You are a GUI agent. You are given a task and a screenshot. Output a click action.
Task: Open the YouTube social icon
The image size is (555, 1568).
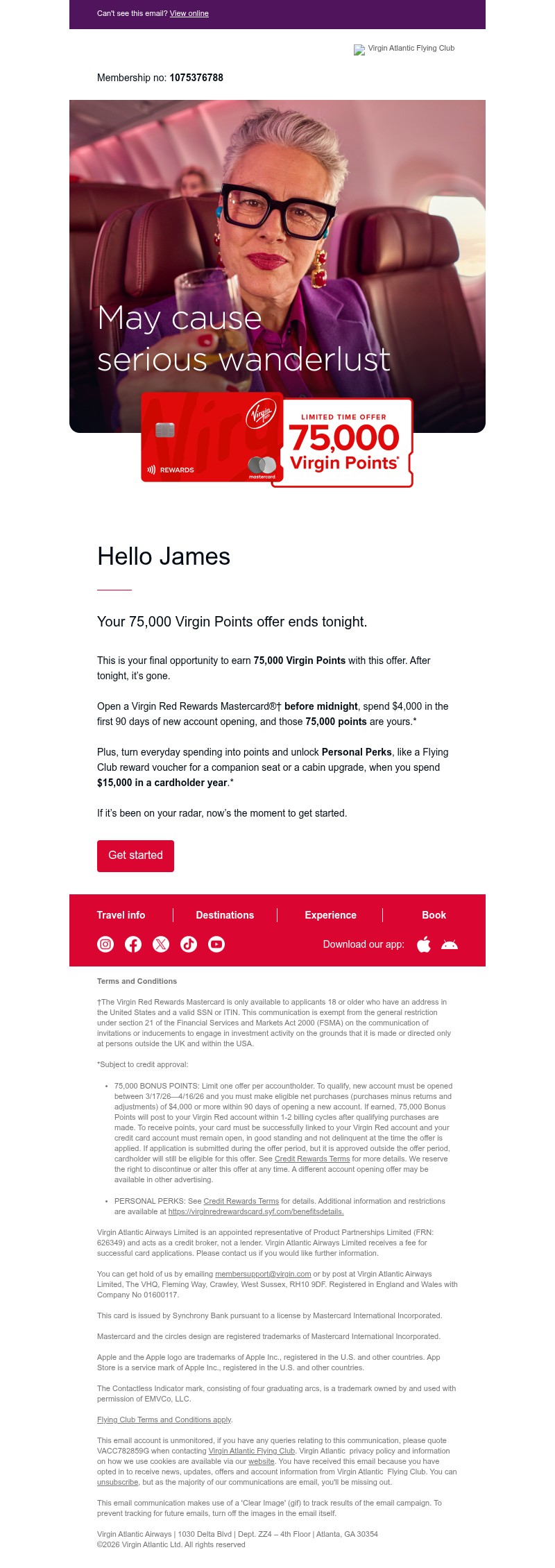(216, 944)
